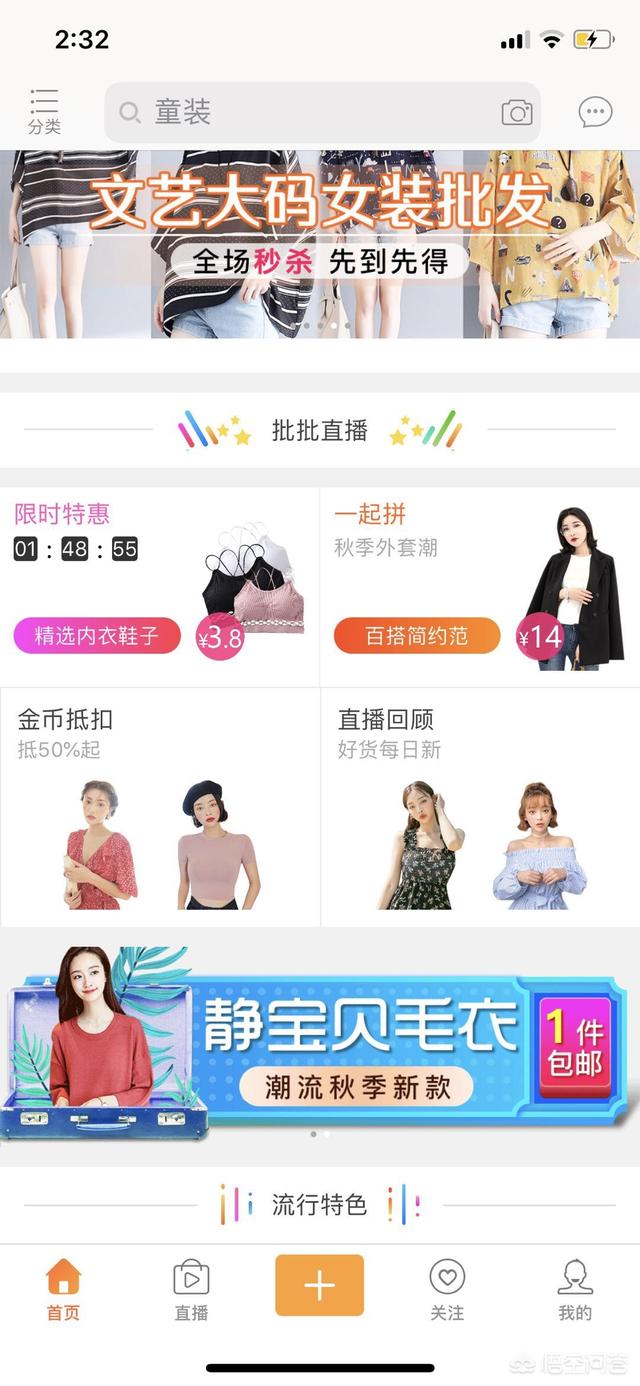Switch to the 直播 live tab

[x=191, y=1289]
